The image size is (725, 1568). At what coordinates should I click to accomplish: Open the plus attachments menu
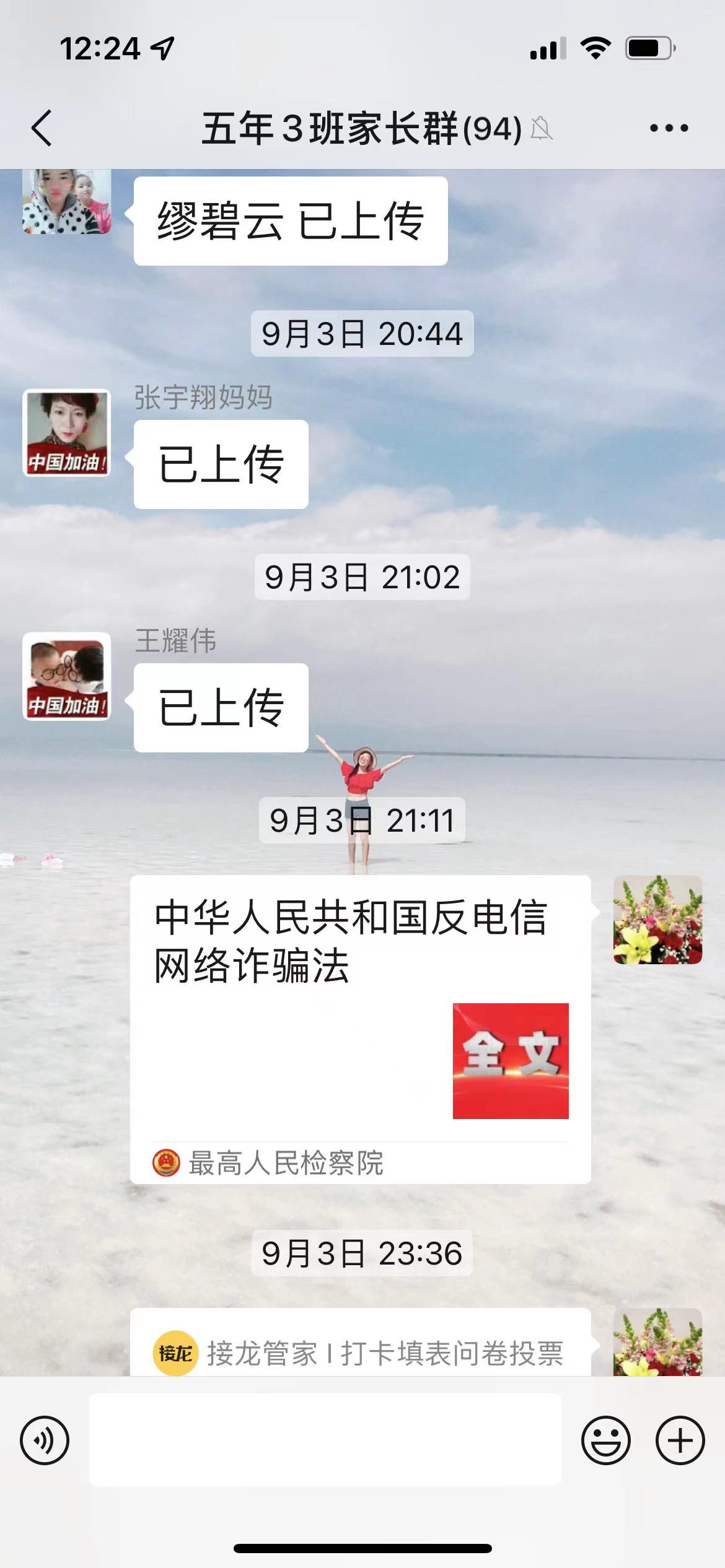click(x=680, y=1440)
